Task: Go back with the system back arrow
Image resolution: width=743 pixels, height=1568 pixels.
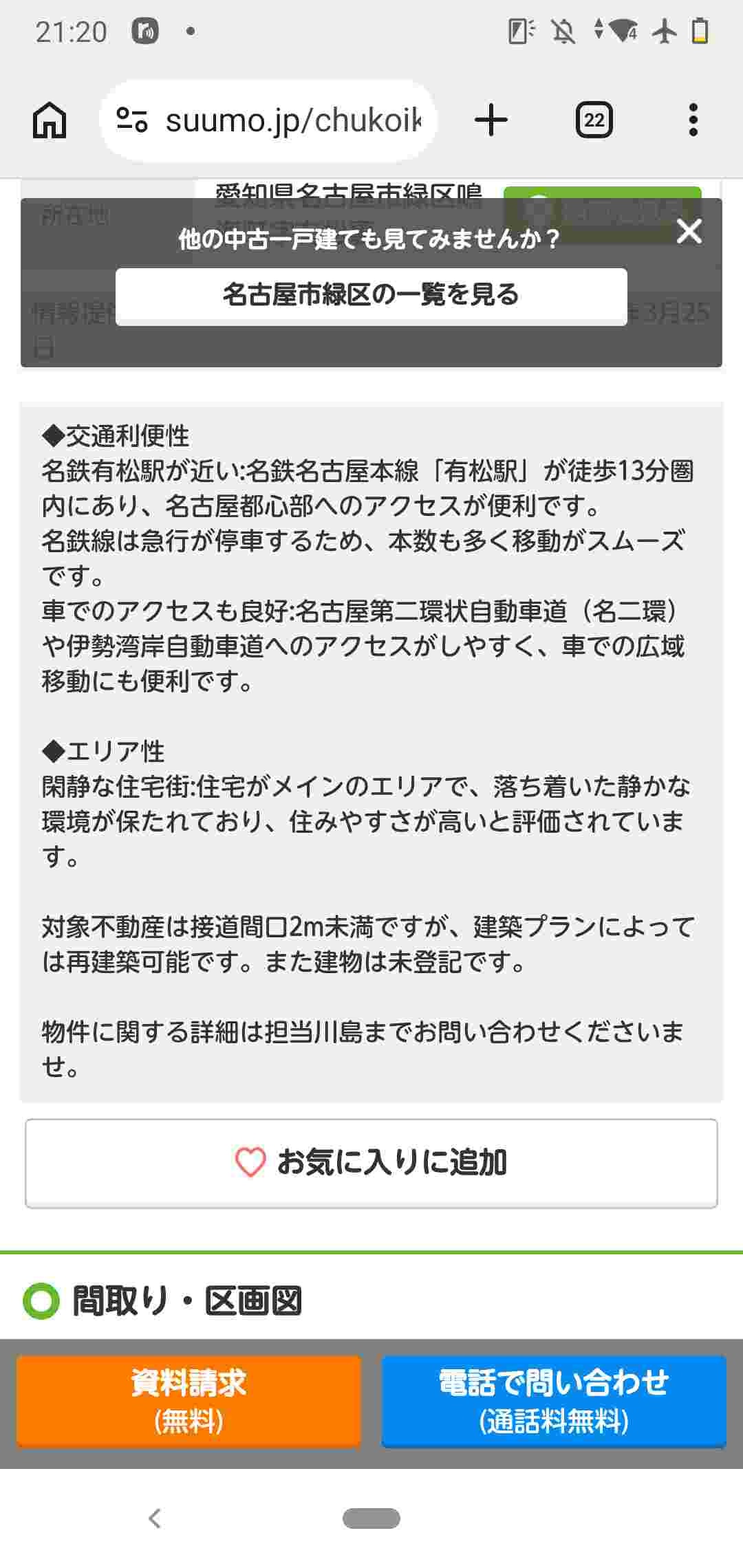Action: coord(155,1518)
